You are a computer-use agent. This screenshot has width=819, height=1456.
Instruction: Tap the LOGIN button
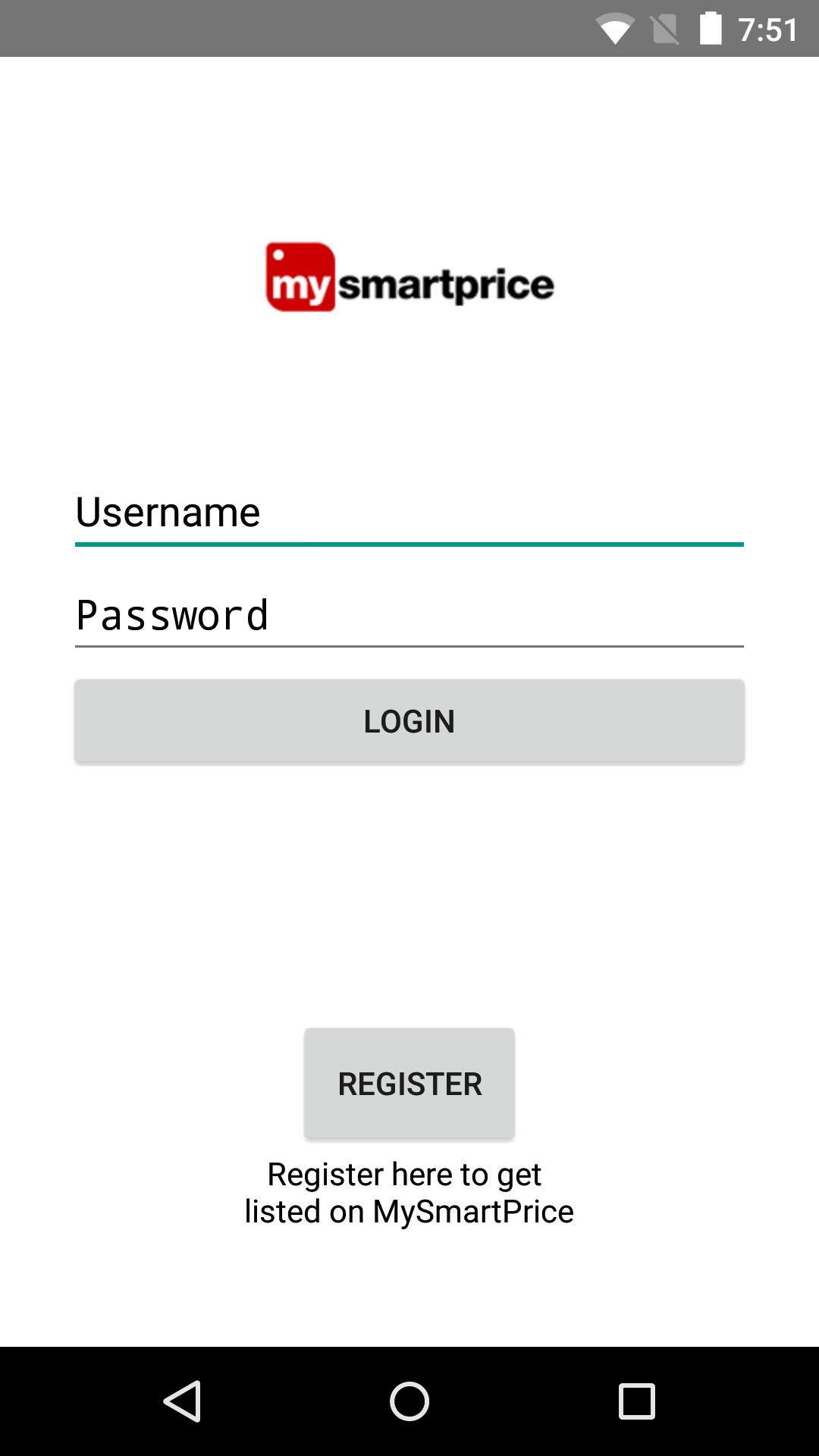[409, 721]
